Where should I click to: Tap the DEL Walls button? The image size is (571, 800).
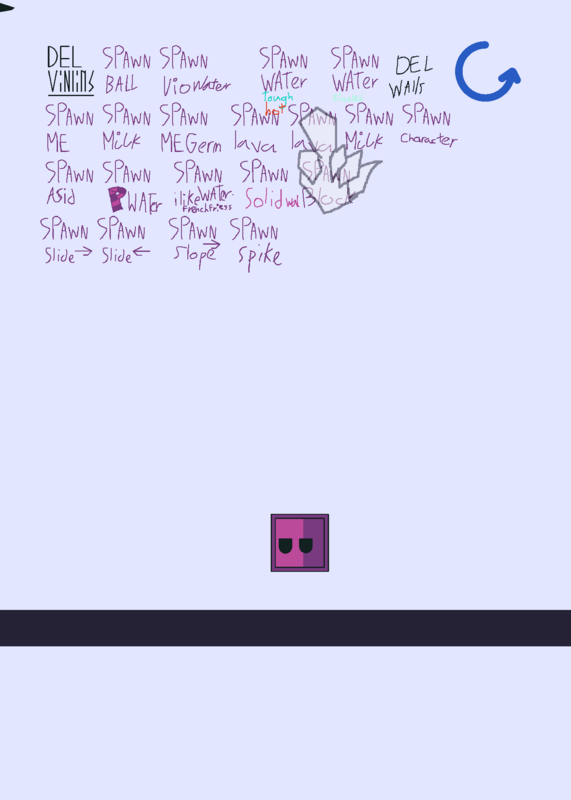pyautogui.click(x=411, y=77)
